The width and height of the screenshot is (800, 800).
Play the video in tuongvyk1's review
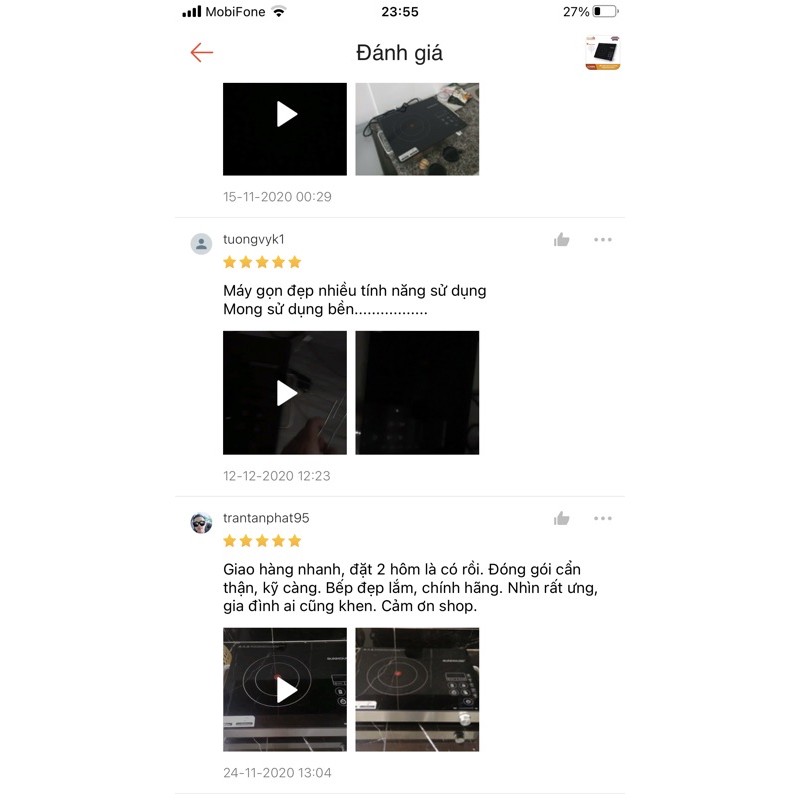(285, 393)
